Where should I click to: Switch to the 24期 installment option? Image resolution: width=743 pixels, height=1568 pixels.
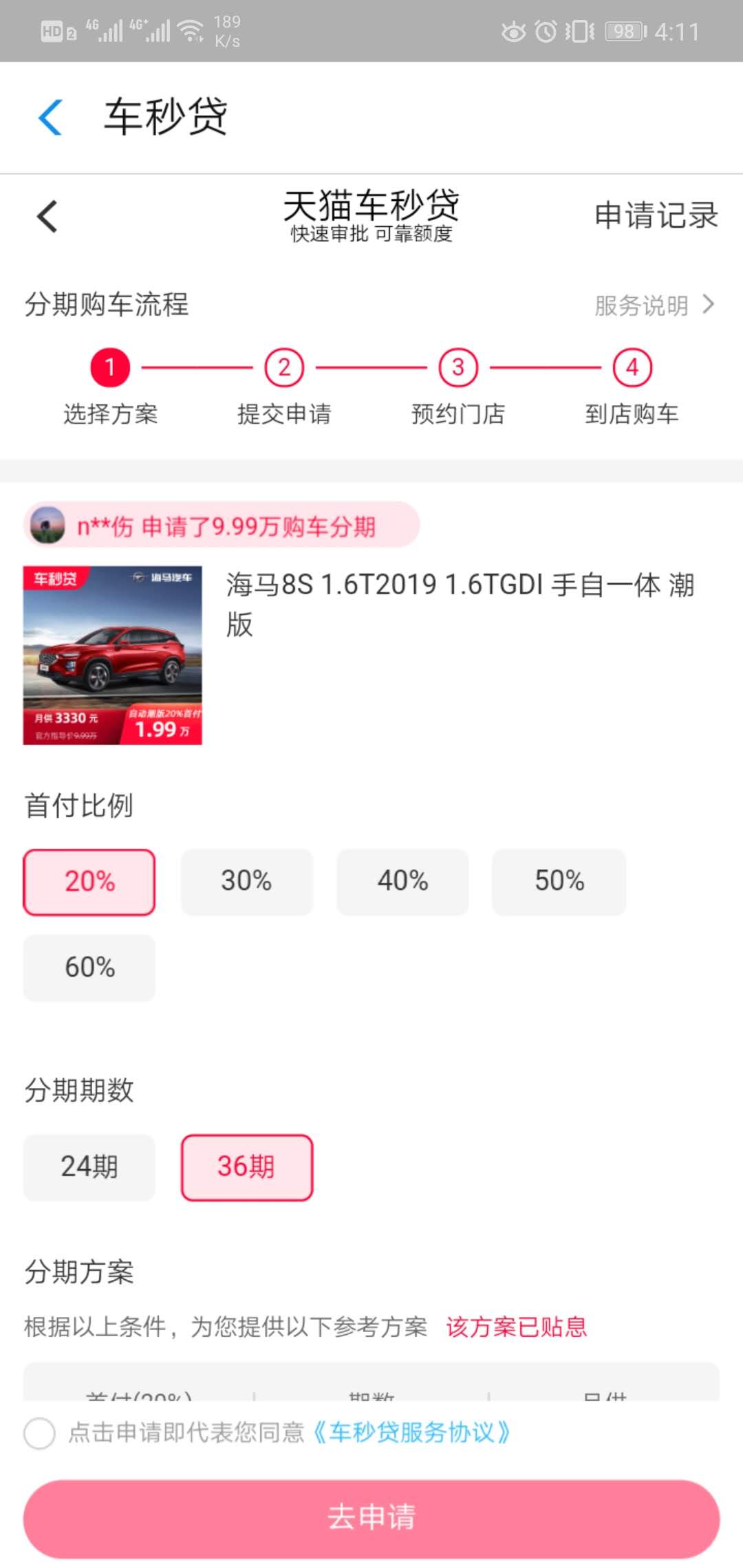[x=89, y=1166]
